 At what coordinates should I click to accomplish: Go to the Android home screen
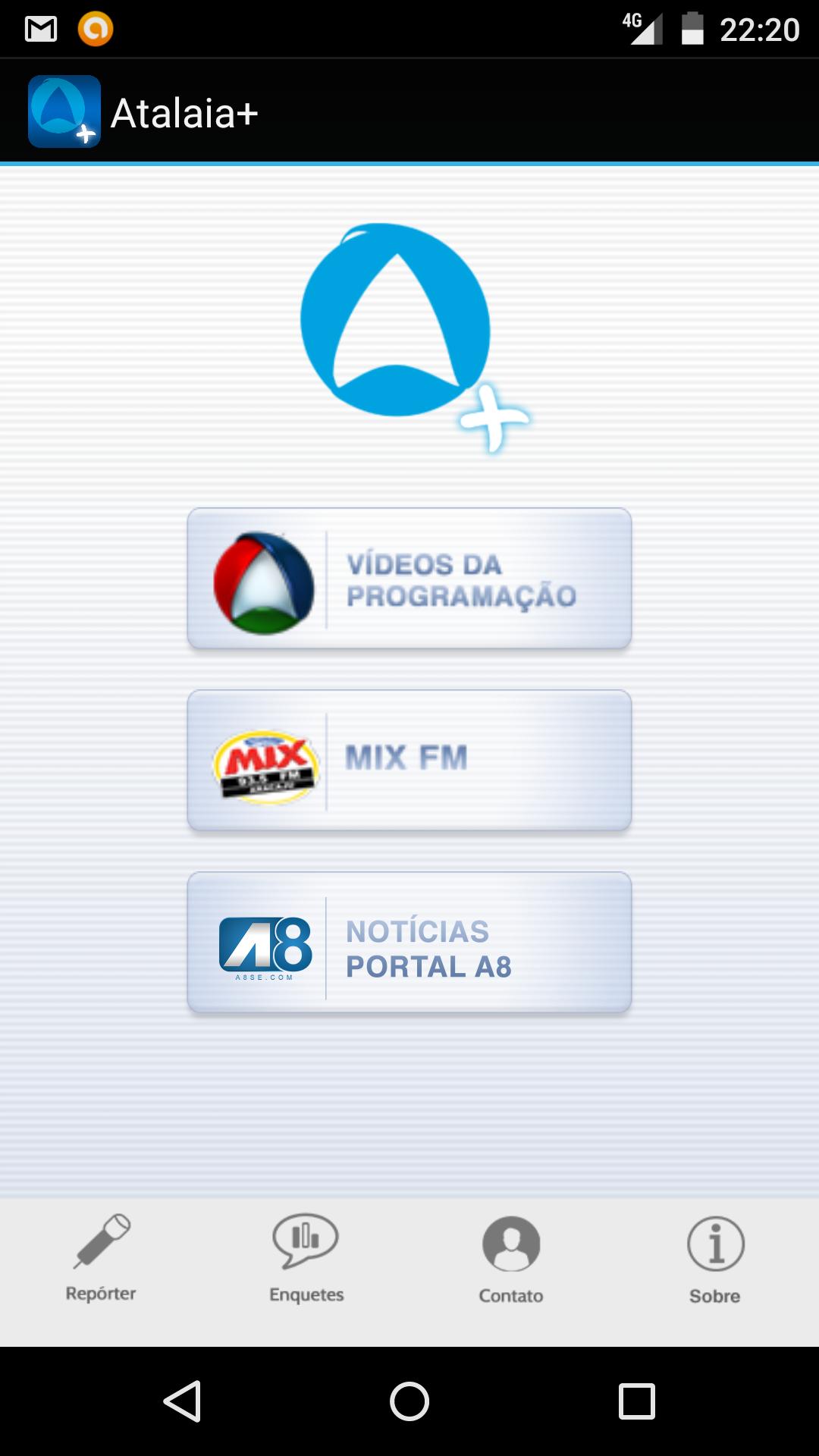click(x=409, y=1401)
